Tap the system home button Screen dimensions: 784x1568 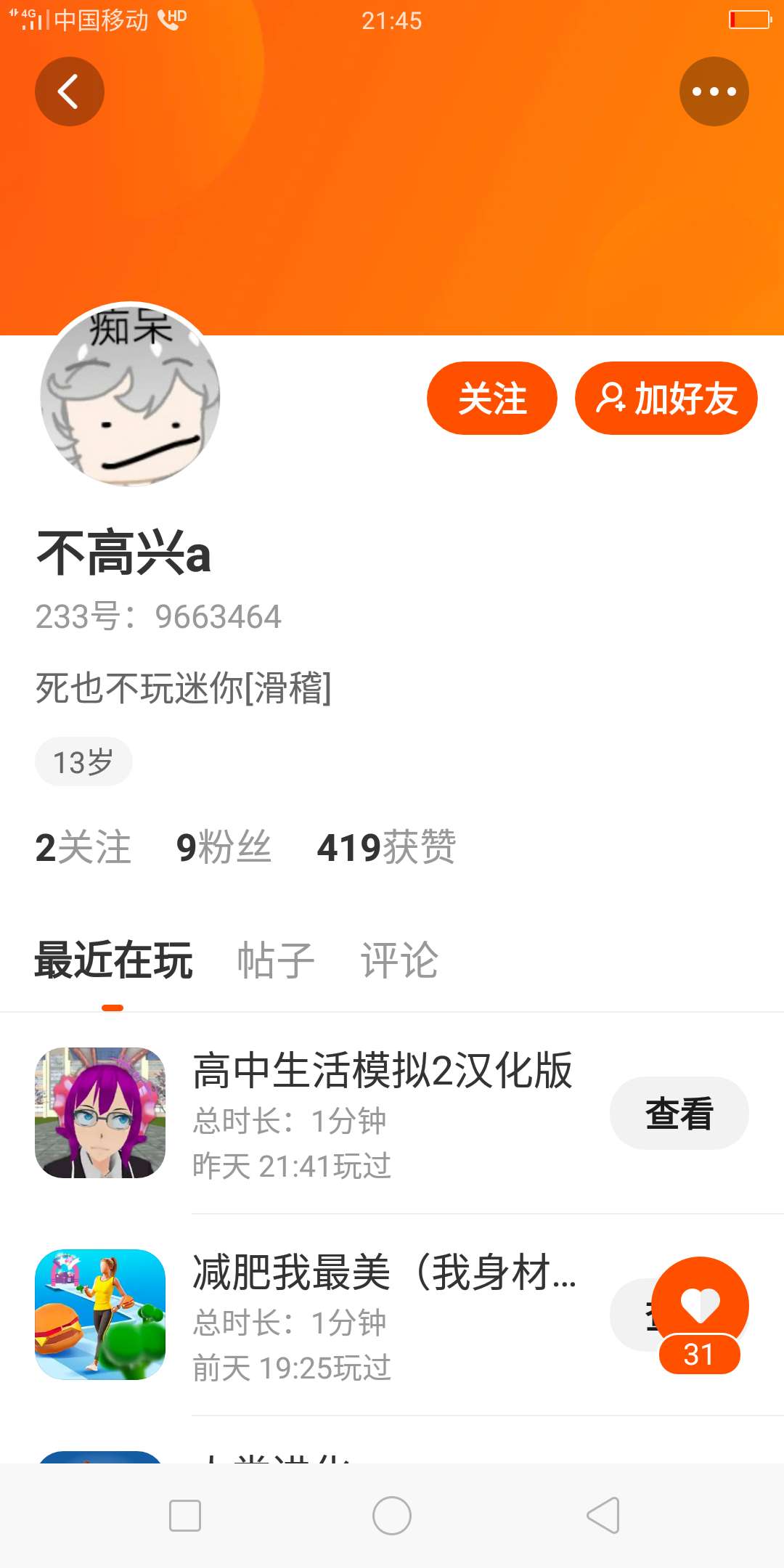(392, 1516)
